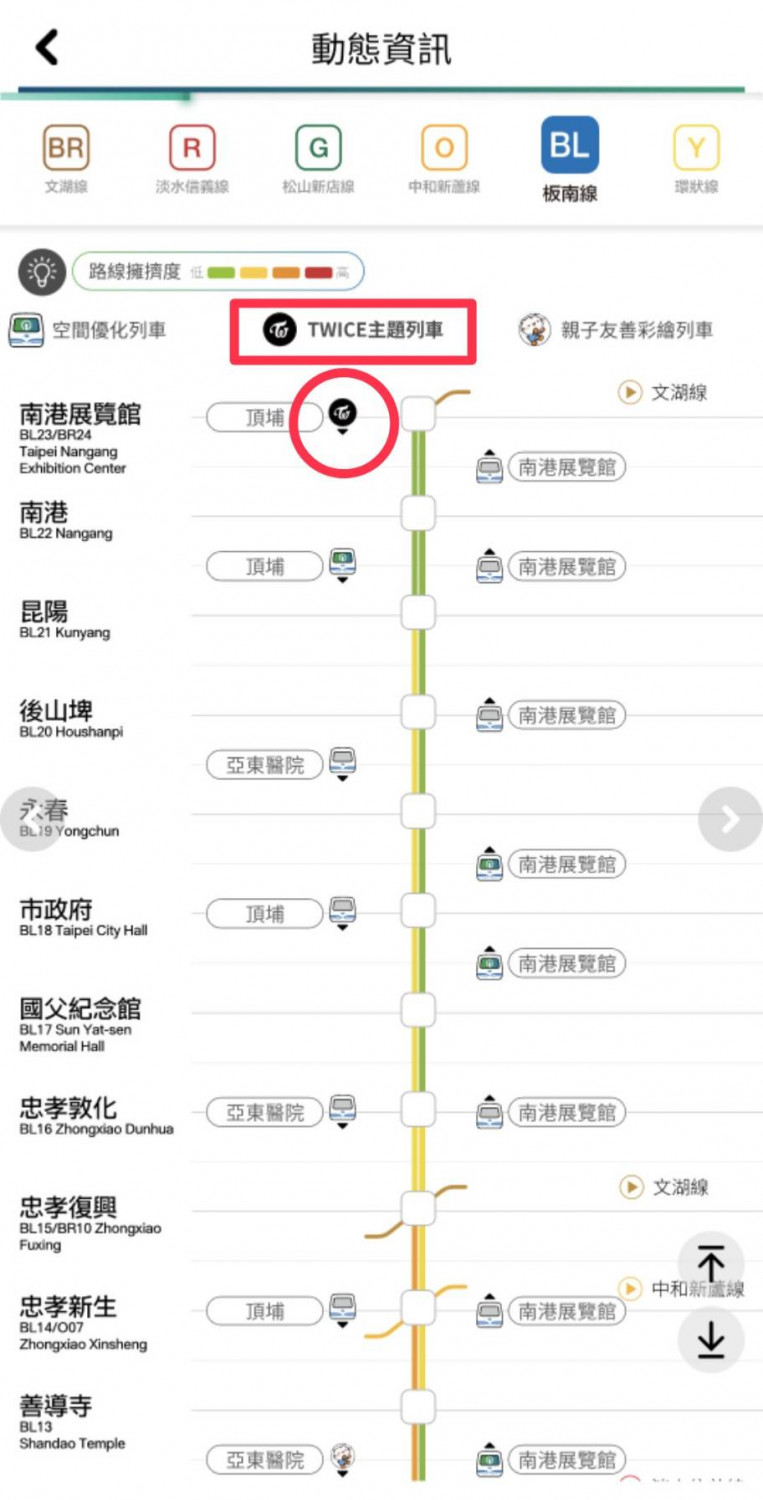Go back from the 動態資訊 screen
This screenshot has width=763, height=1500.
[x=47, y=47]
